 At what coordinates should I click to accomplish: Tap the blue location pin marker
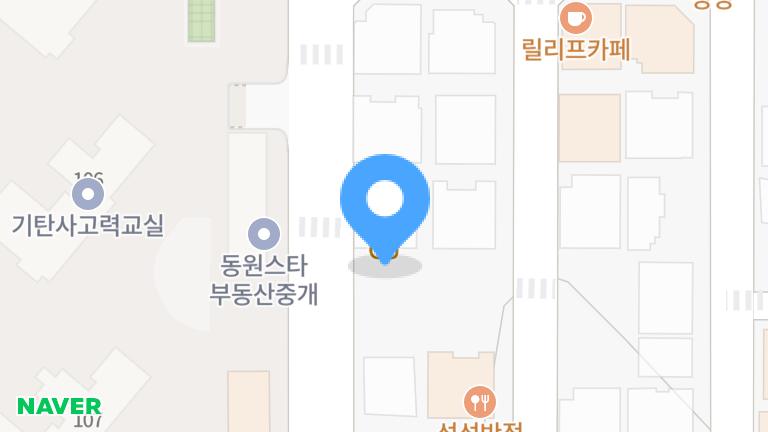tap(385, 202)
